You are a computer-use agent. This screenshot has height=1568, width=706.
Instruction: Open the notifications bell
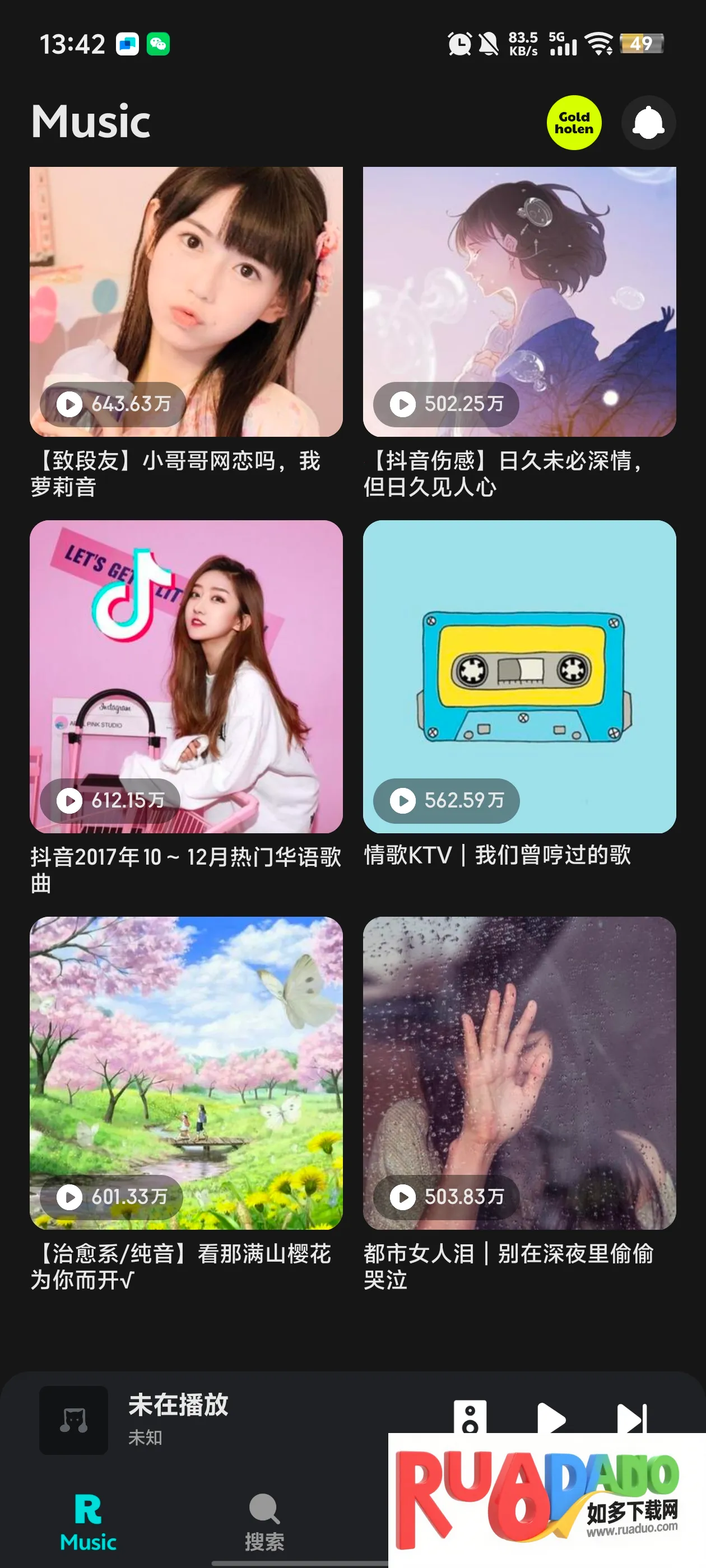point(648,123)
